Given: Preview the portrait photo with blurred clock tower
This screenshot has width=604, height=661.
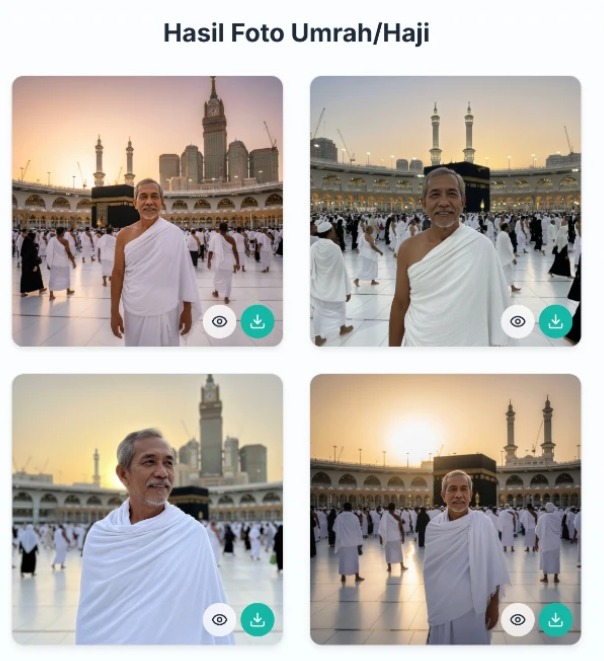Looking at the screenshot, I should click(x=219, y=619).
